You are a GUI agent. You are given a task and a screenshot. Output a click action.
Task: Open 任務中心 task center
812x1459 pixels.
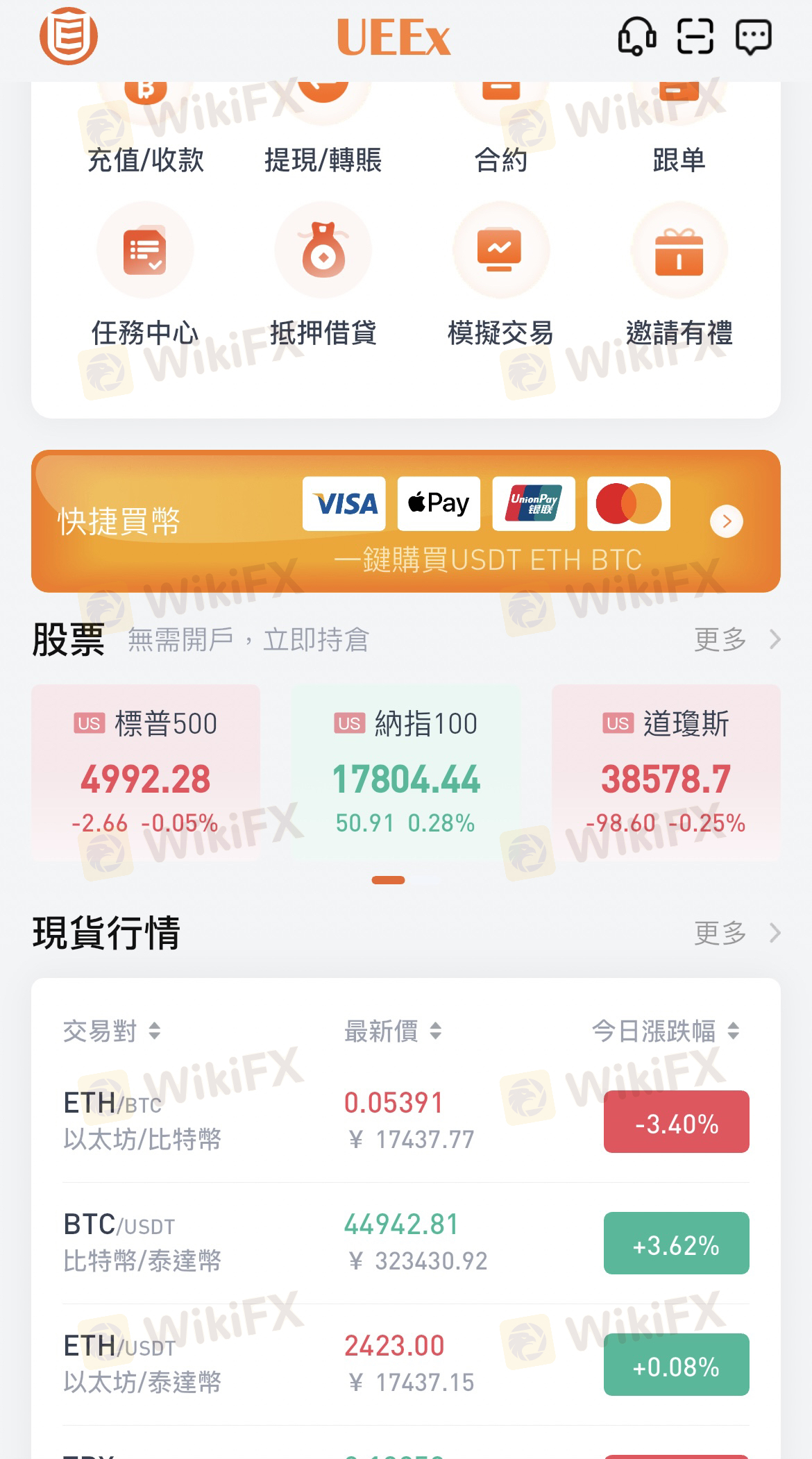(x=145, y=275)
